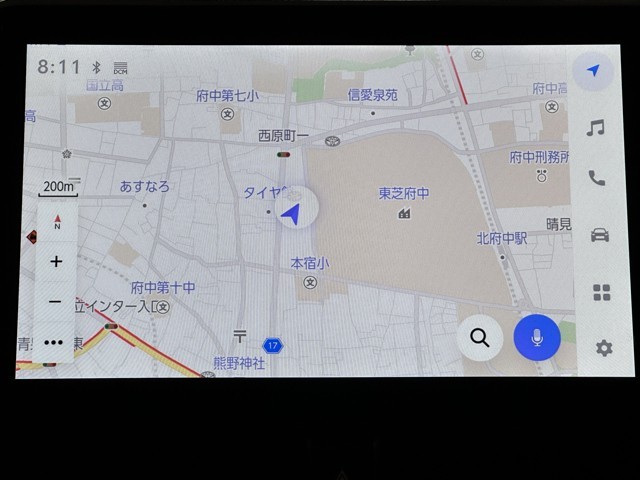Open the settings gear

[603, 348]
